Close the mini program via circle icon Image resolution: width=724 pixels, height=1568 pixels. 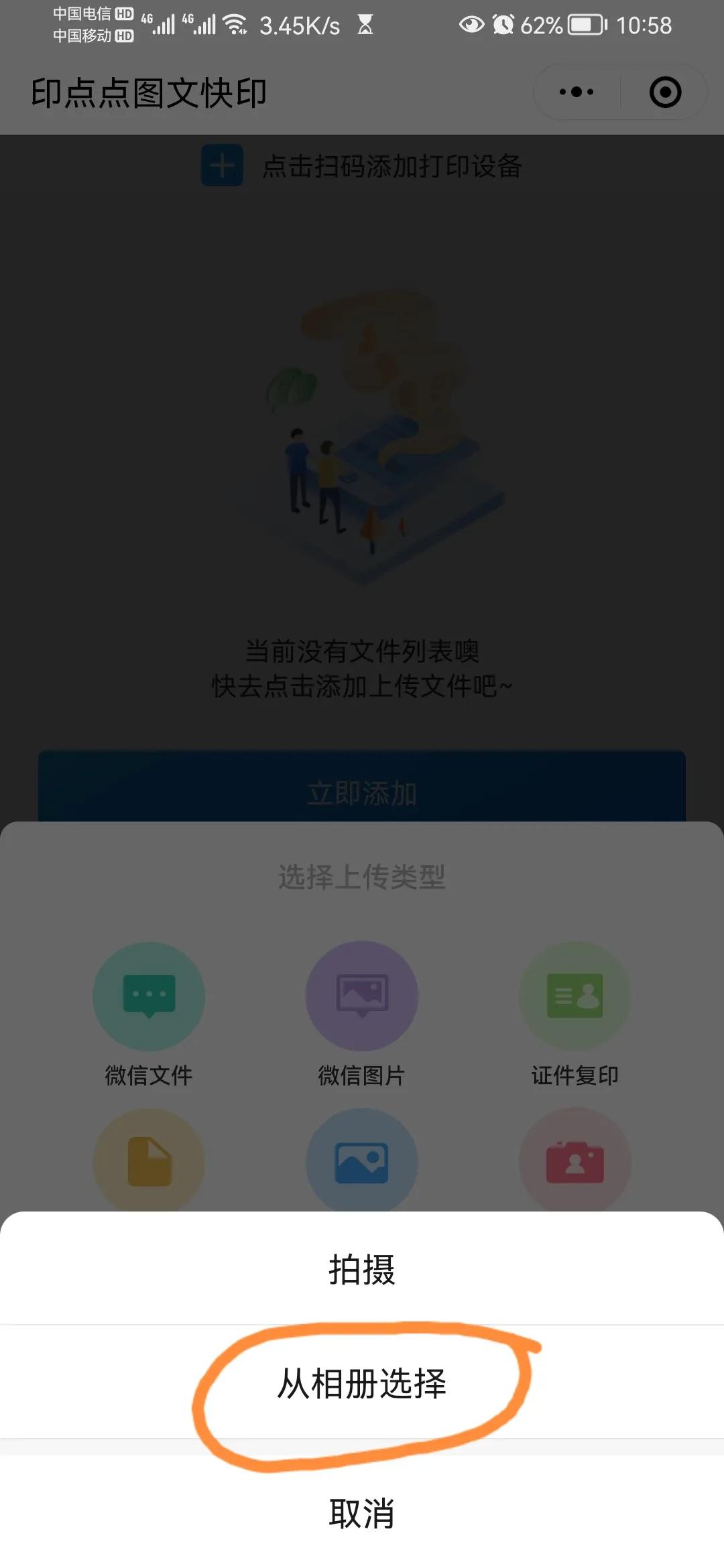(x=665, y=92)
